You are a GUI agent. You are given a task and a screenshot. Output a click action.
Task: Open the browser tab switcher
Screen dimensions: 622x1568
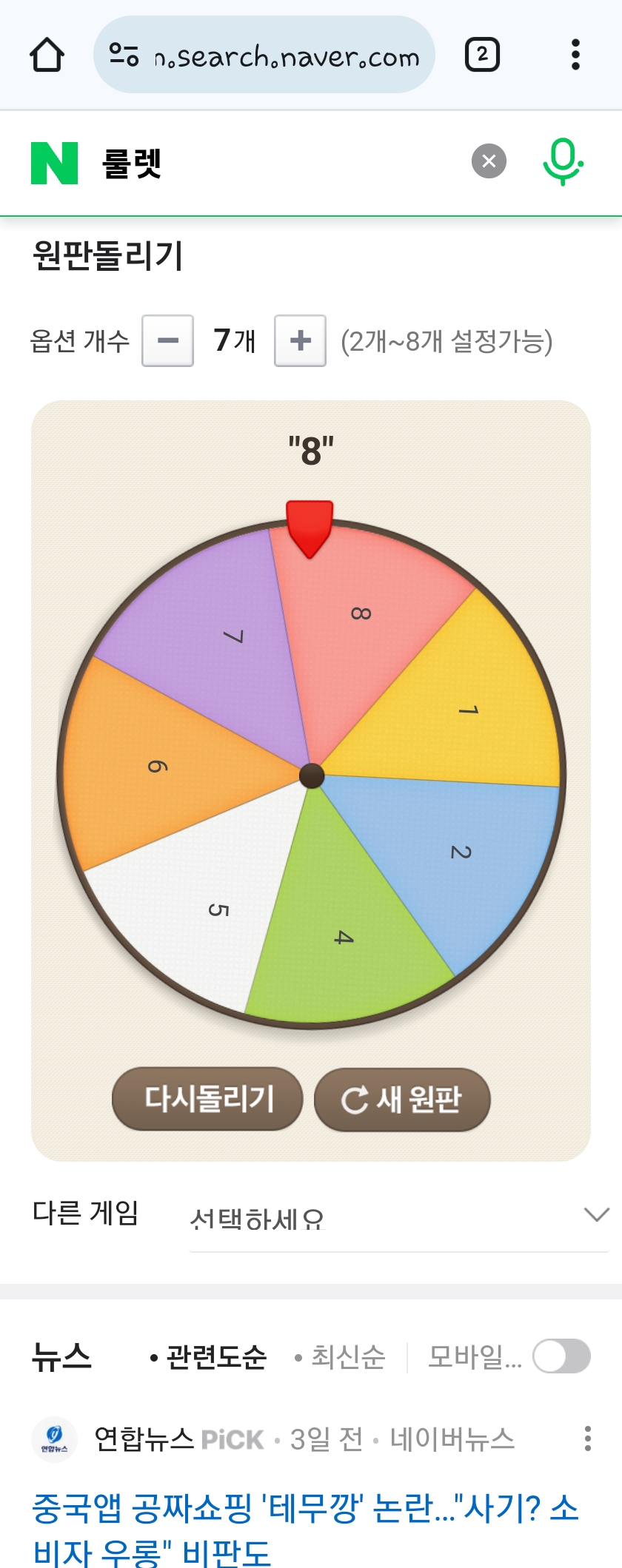pyautogui.click(x=482, y=55)
